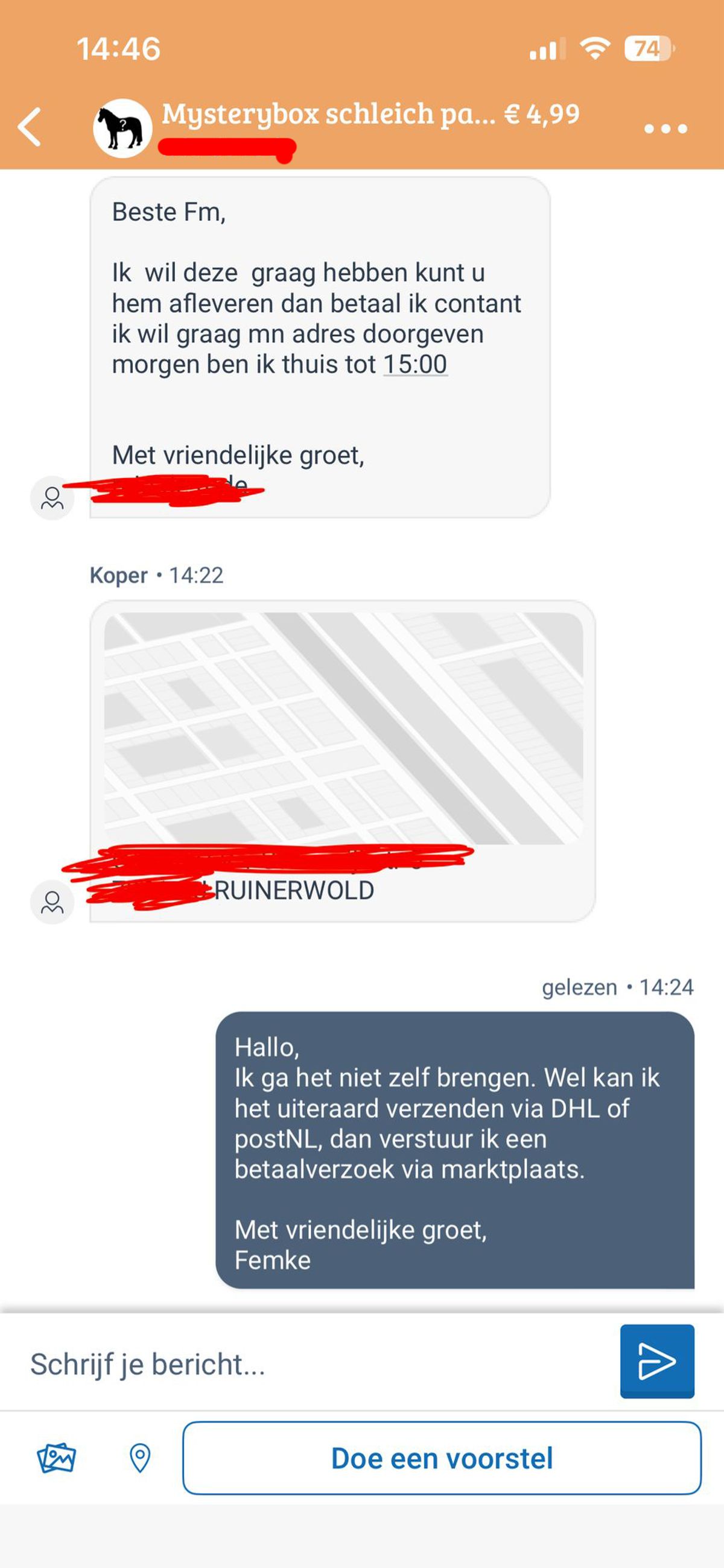Send the message with the arrow button

point(657,1361)
